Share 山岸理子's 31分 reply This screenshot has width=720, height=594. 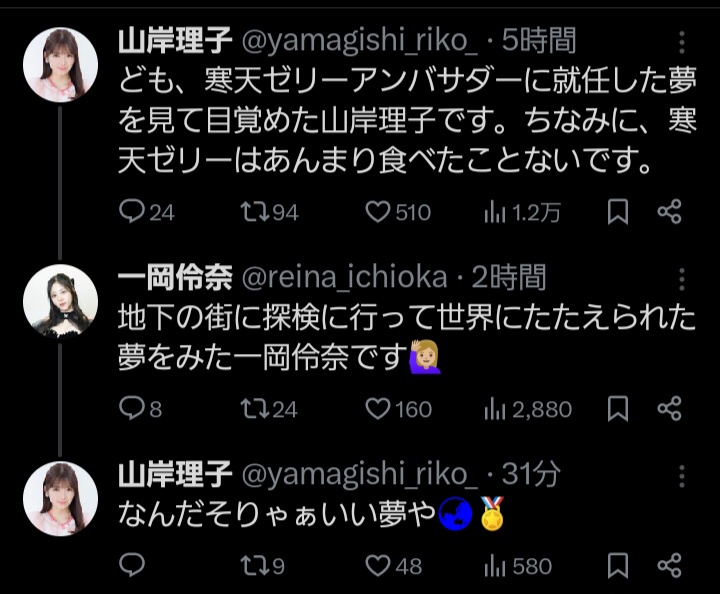[669, 566]
